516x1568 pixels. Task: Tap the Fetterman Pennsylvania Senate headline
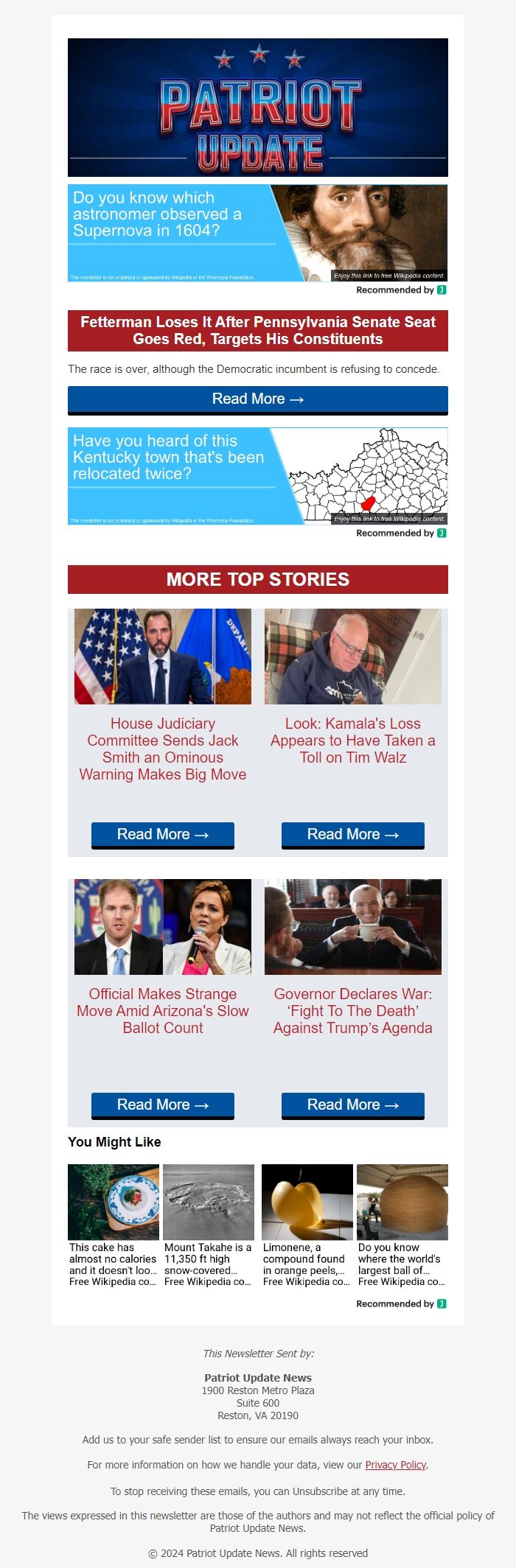(257, 331)
